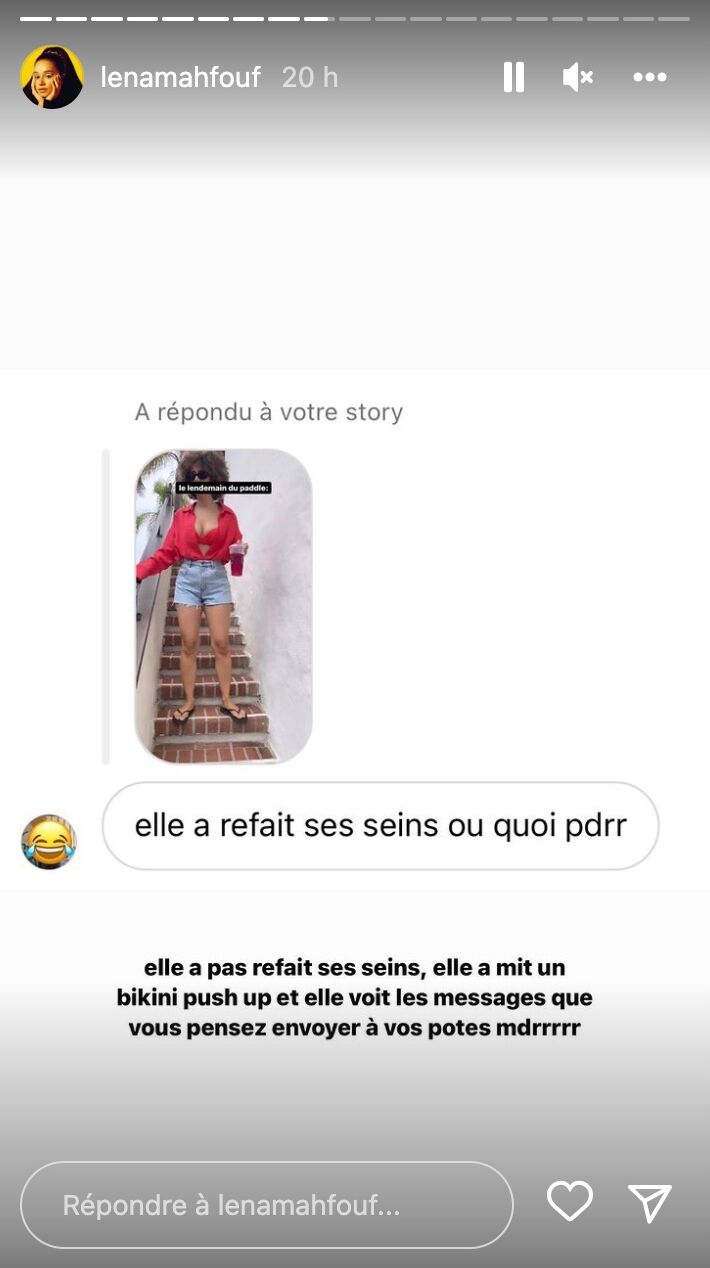Tap the lenamahfouf username
The height and width of the screenshot is (1268, 710).
tap(181, 77)
